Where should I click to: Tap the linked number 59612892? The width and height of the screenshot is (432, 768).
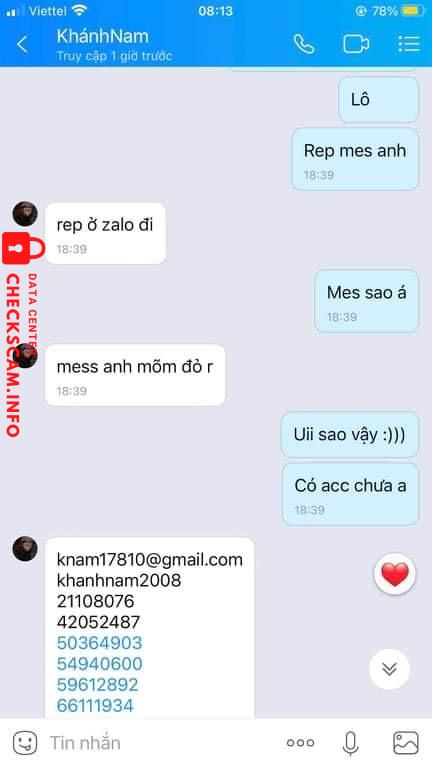click(x=97, y=685)
